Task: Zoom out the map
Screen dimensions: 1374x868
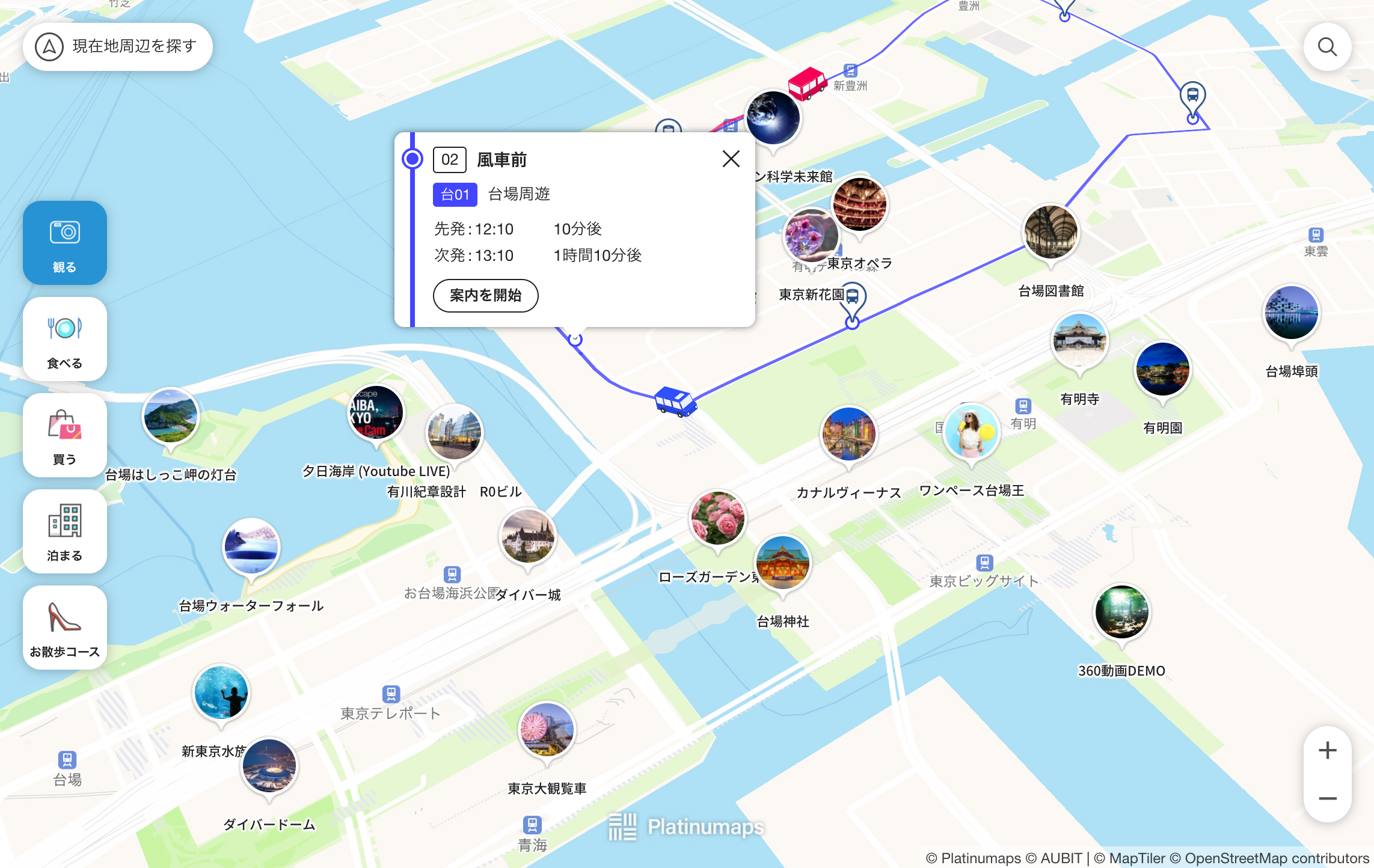Action: [x=1327, y=798]
